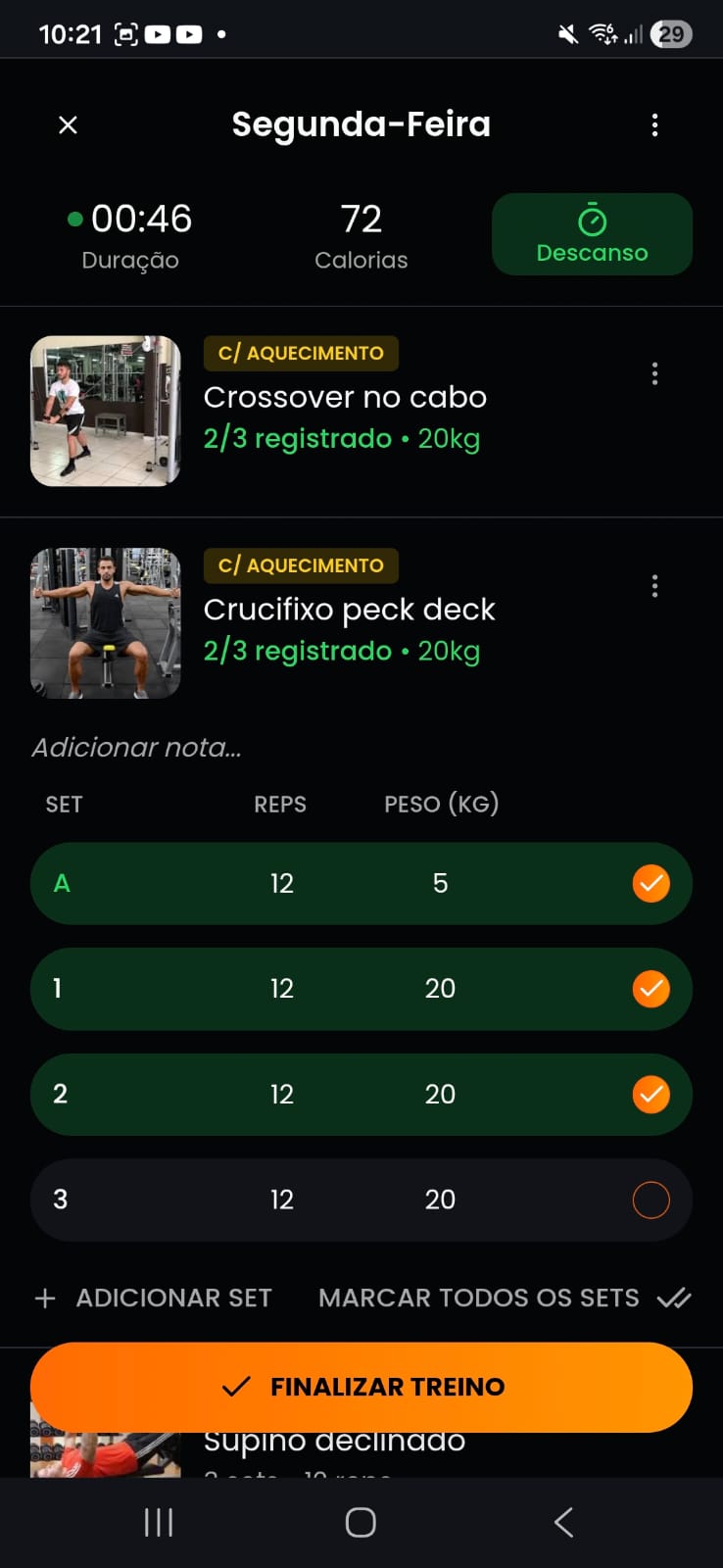Uncheck warm-up set A
This screenshot has height=1568, width=723.
coord(651,883)
